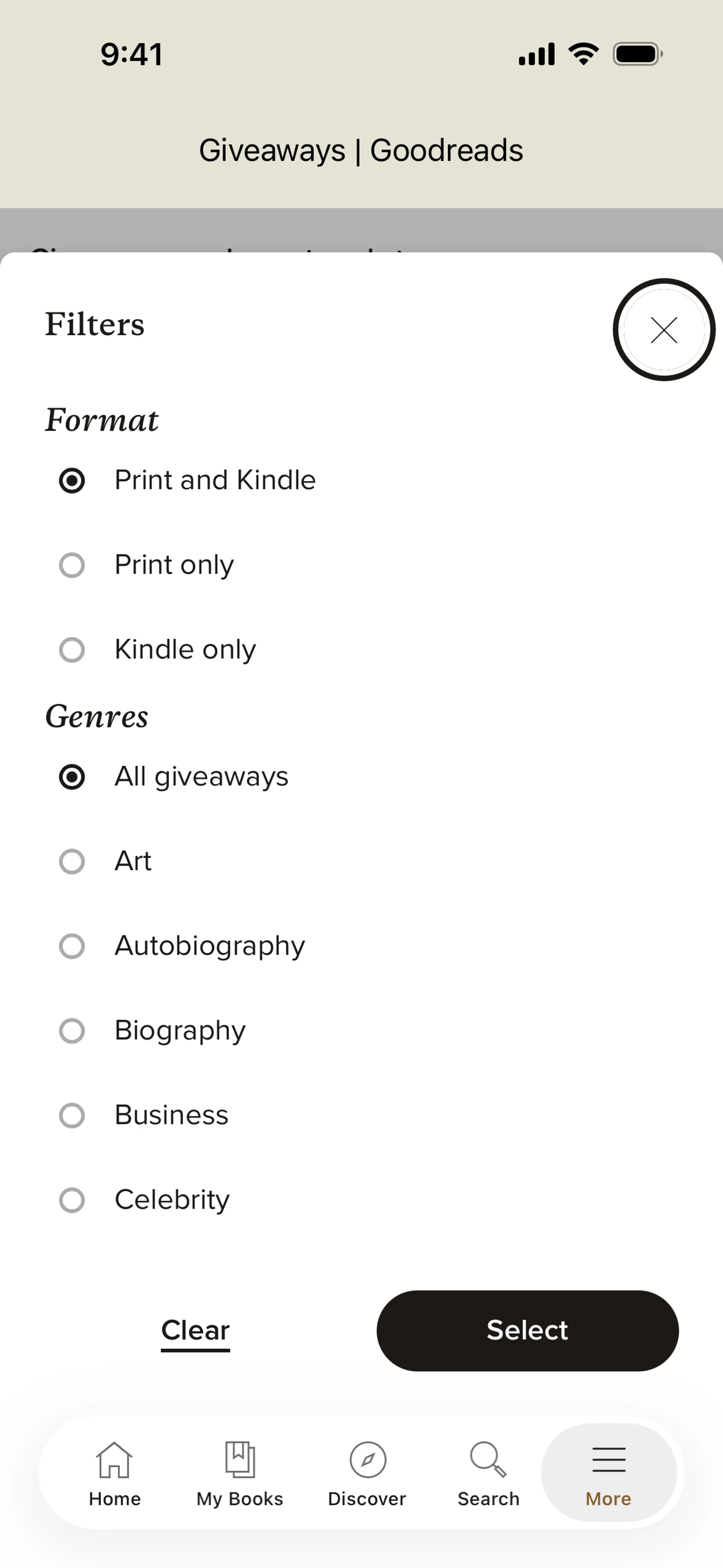Choose the Business genre option
The height and width of the screenshot is (1568, 723).
pyautogui.click(x=72, y=1115)
